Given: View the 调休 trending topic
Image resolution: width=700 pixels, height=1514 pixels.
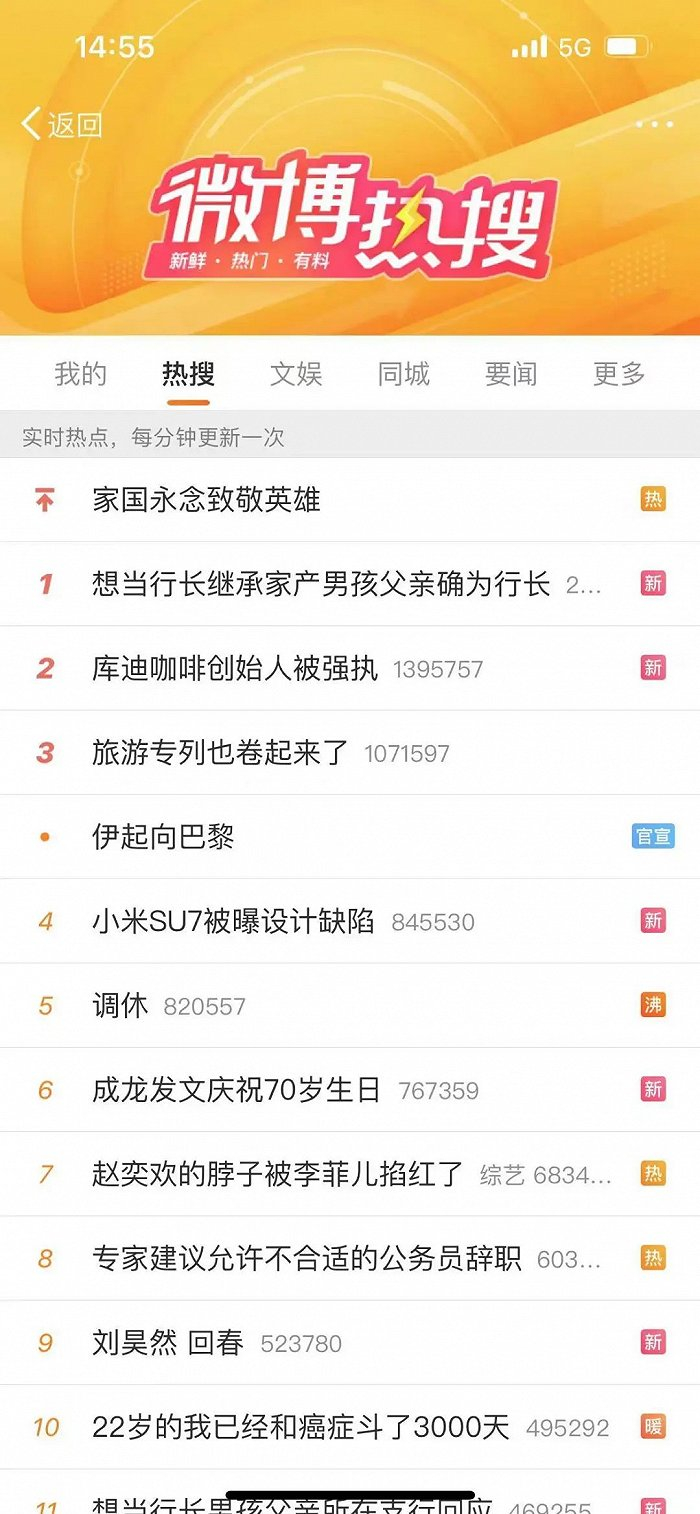Looking at the screenshot, I should (120, 1005).
